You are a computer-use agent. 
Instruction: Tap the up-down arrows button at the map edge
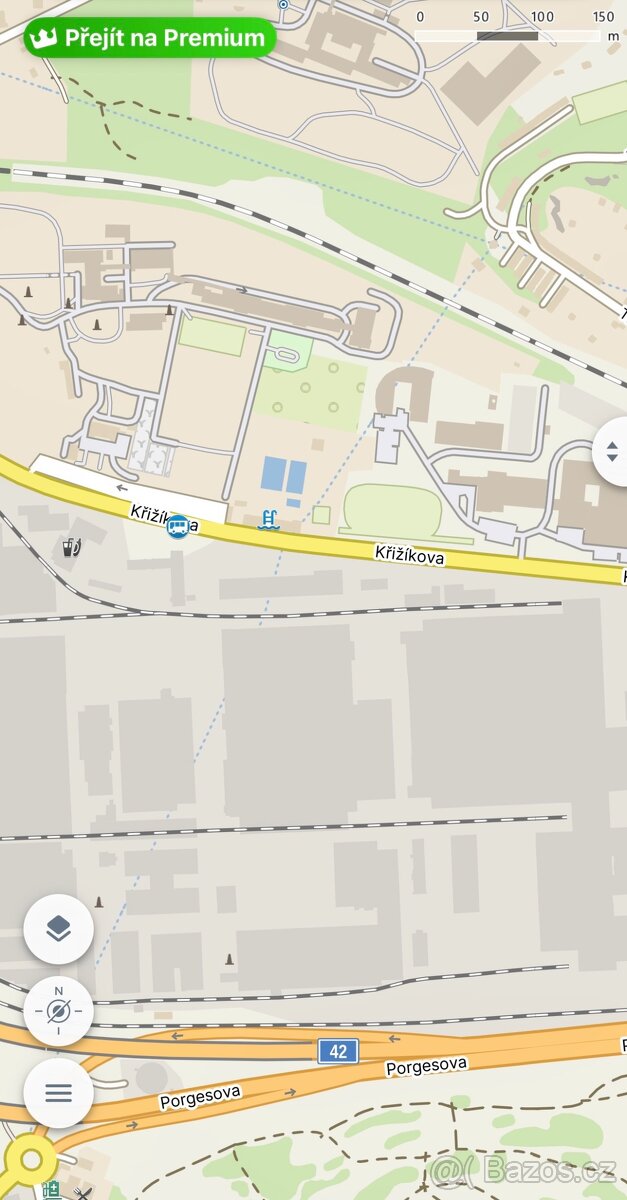click(613, 451)
